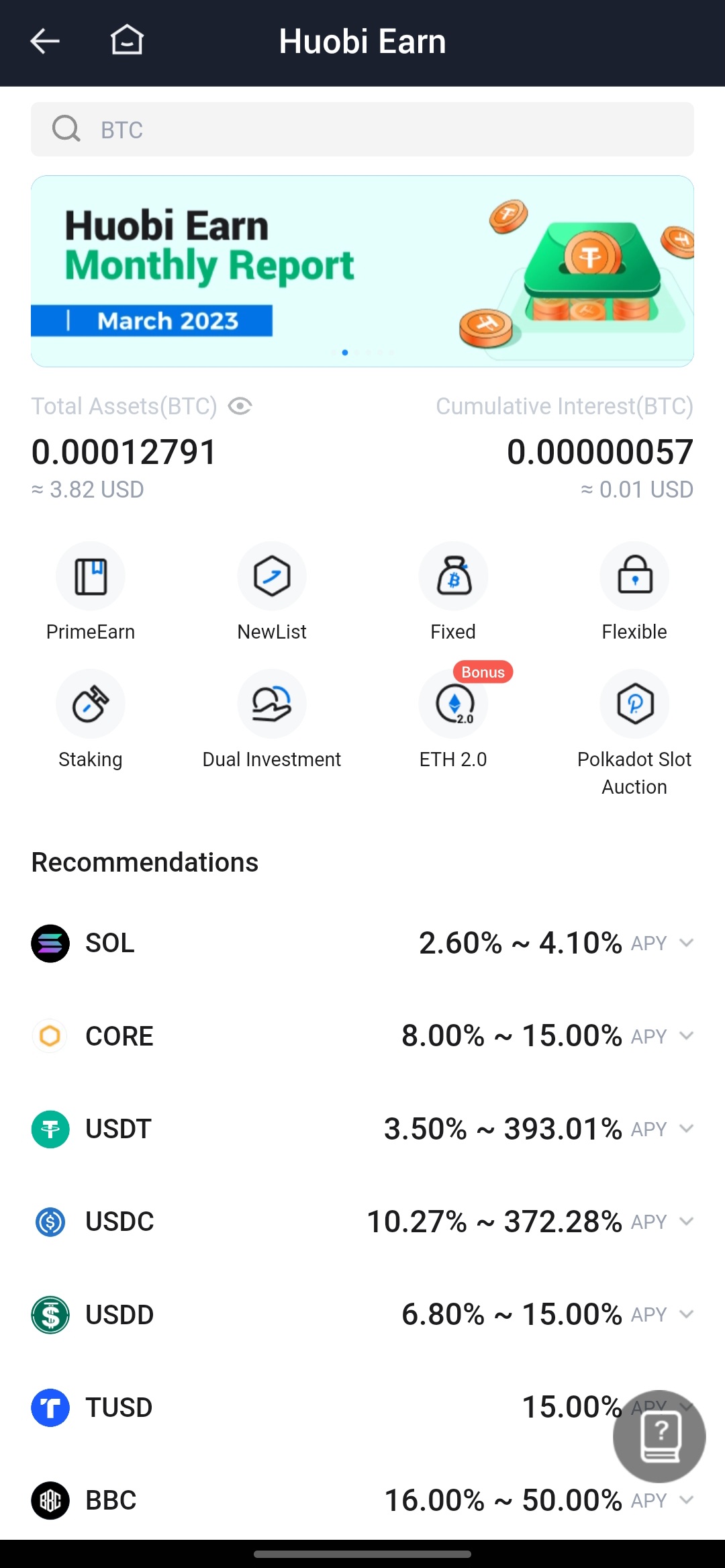Open the PrimeEarn section
This screenshot has width=725, height=1568.
91,591
